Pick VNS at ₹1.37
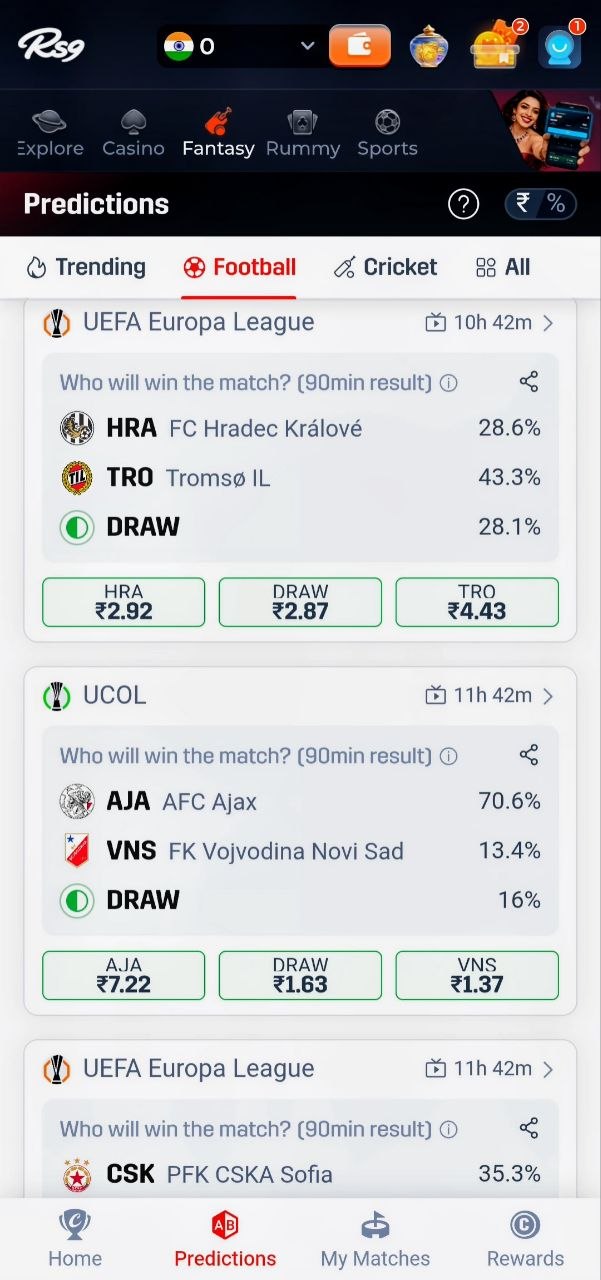The height and width of the screenshot is (1280, 601). click(x=477, y=975)
